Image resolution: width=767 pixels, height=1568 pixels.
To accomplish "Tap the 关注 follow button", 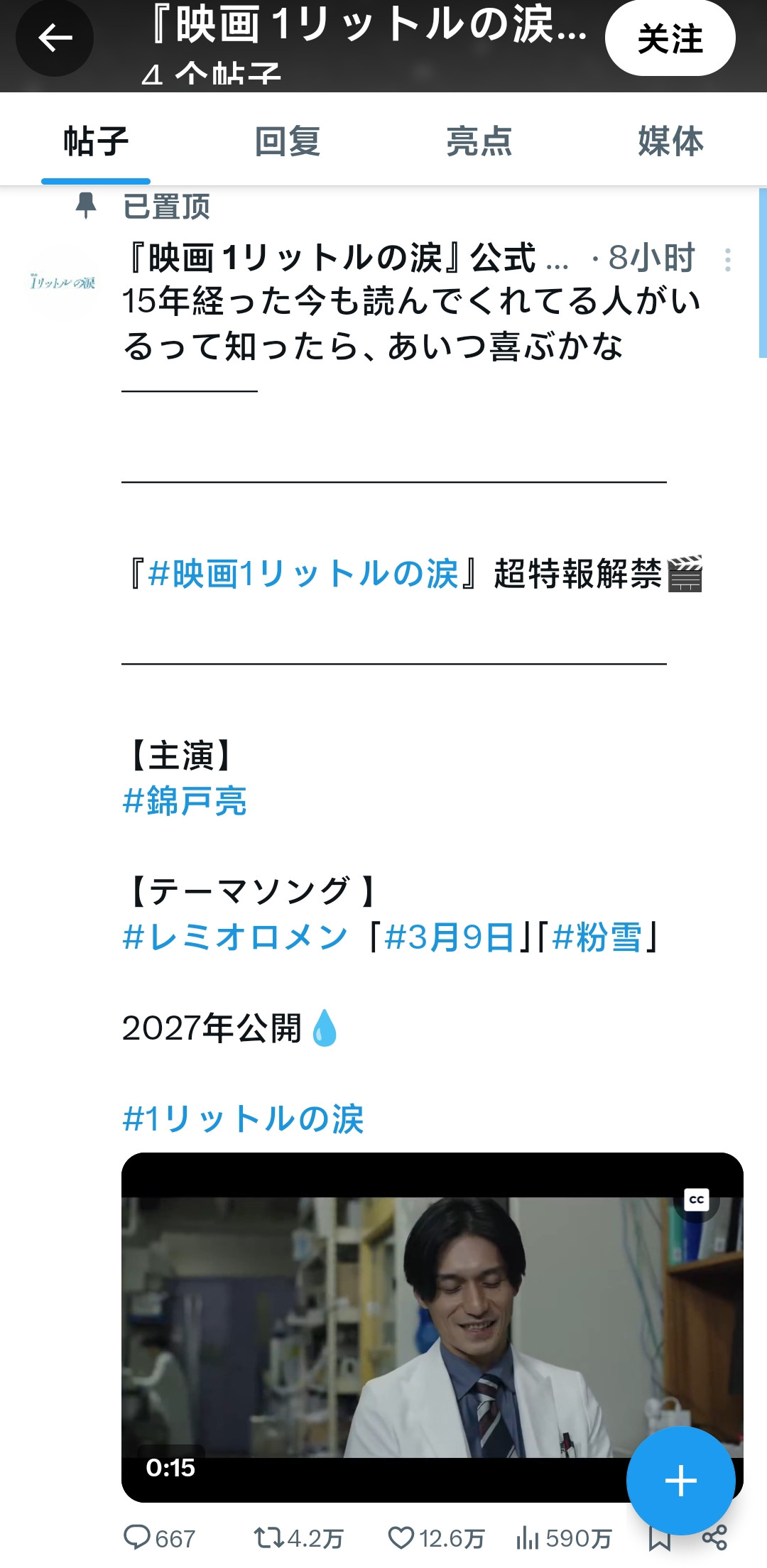I will coord(670,38).
